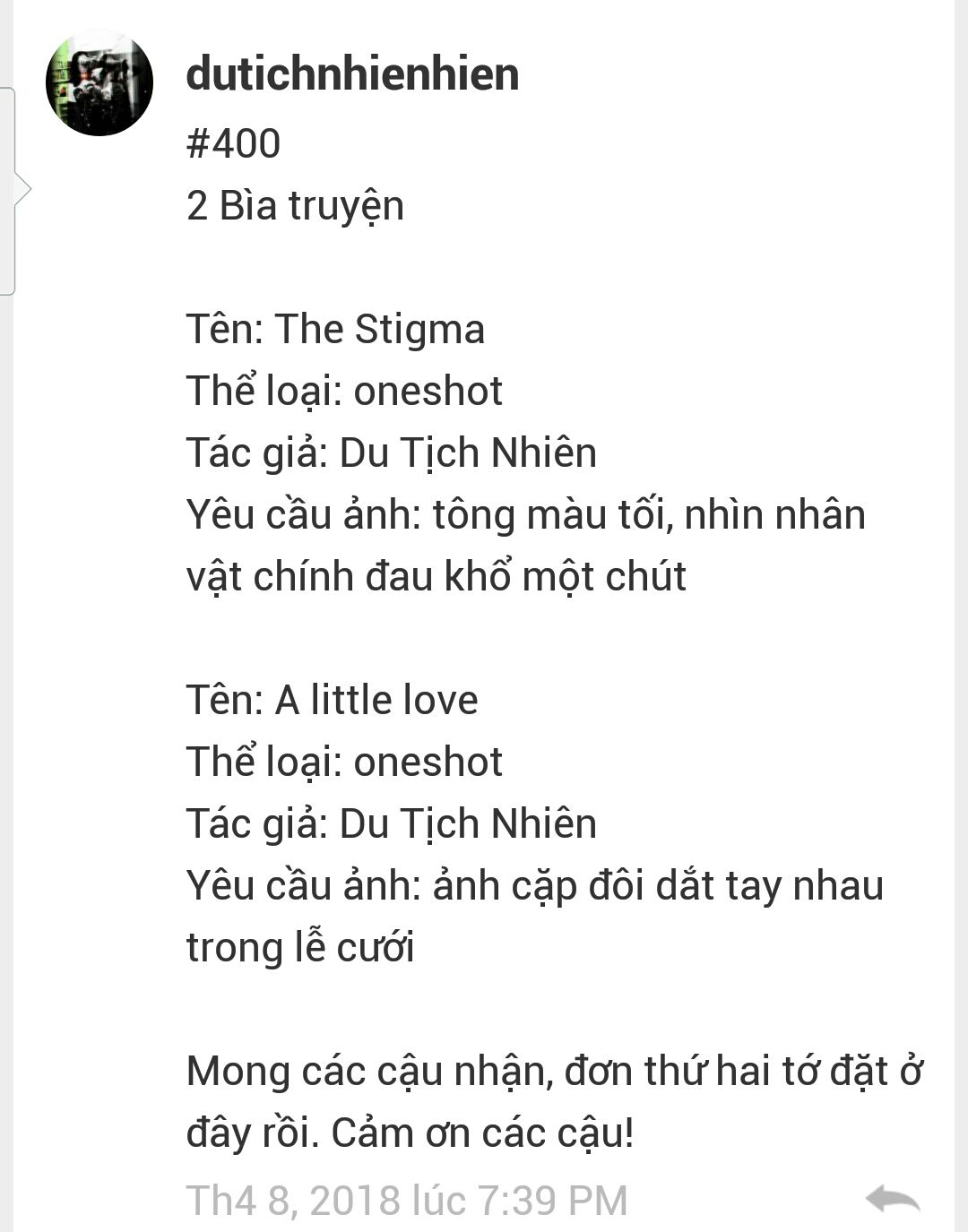
Task: Open the dutichnhienhien username link
Action: coord(352,73)
